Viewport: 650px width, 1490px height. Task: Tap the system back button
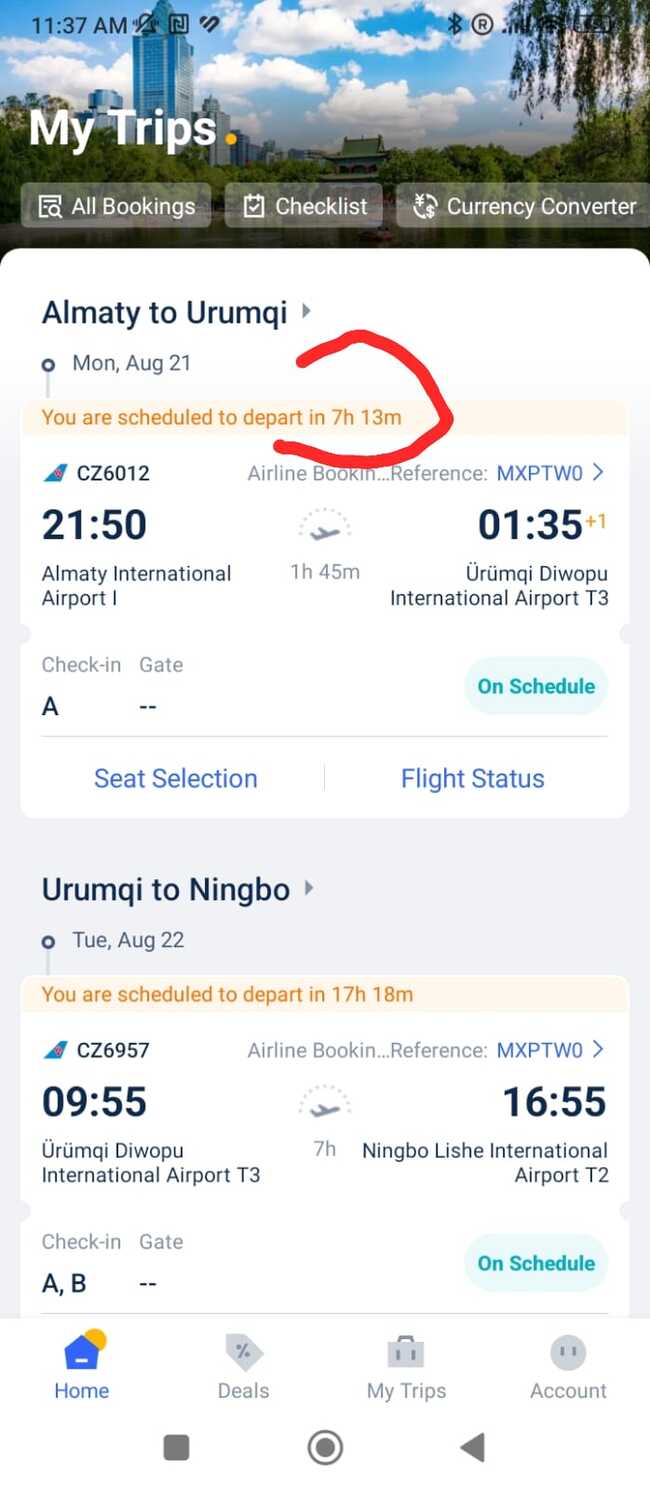(472, 1447)
